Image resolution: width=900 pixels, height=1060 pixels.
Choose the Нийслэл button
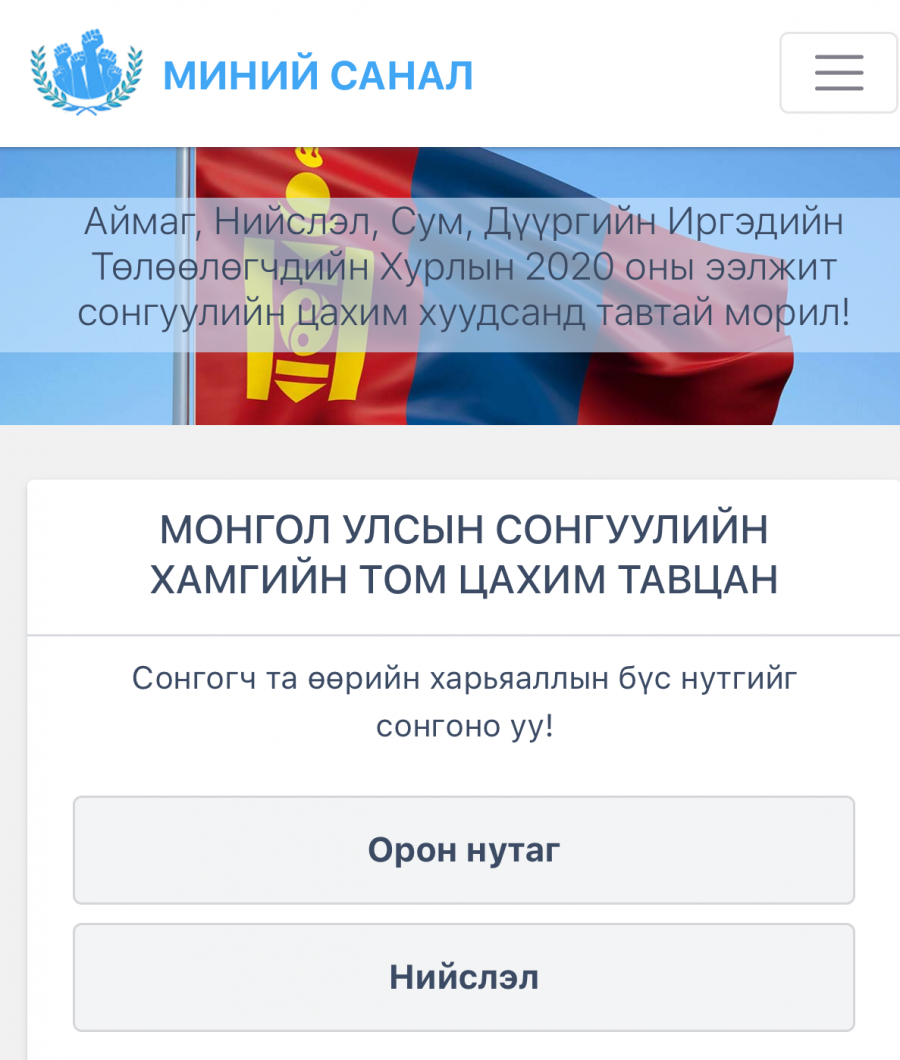(x=463, y=977)
